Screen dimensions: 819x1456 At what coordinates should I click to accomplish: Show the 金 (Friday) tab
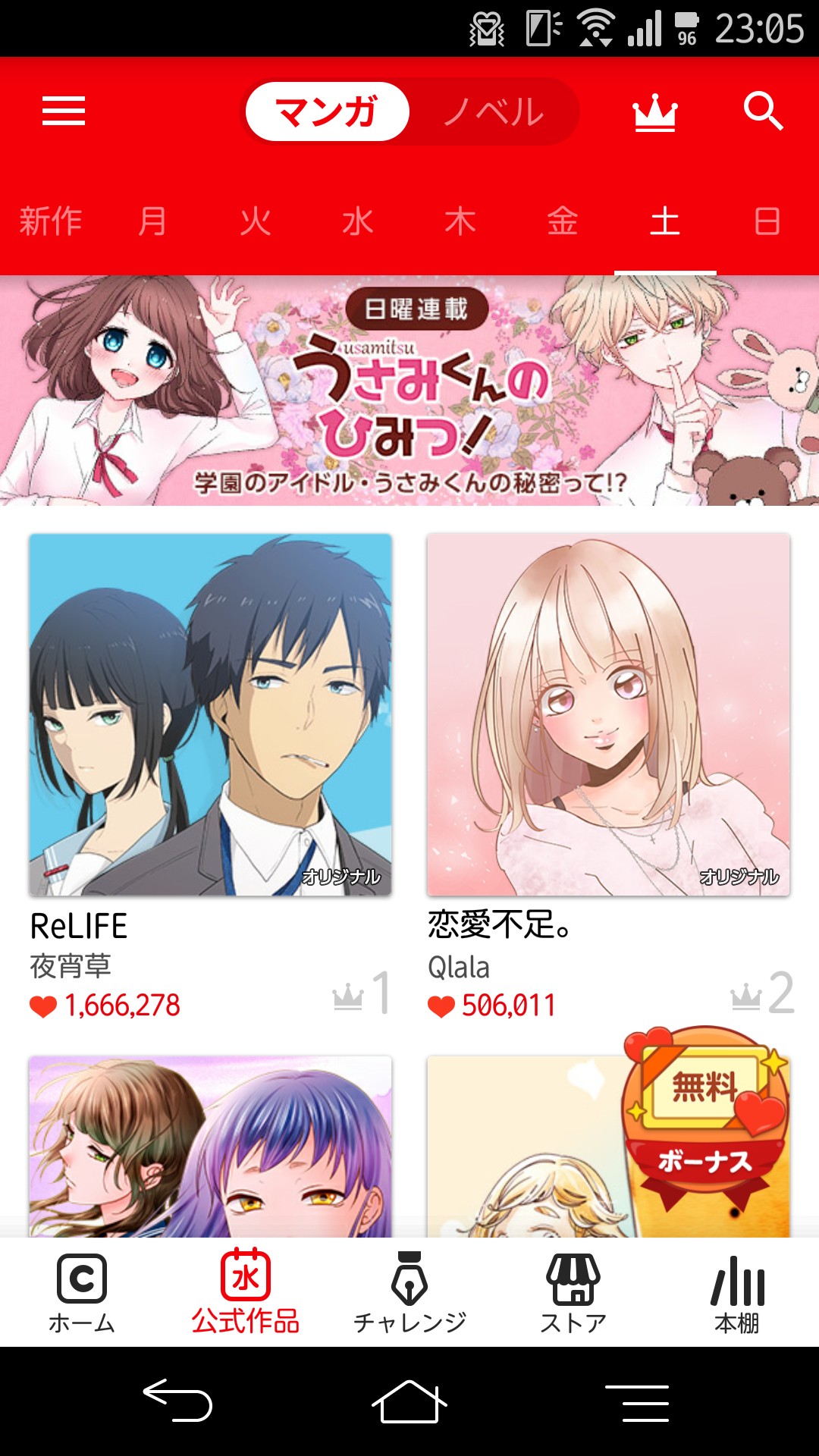pyautogui.click(x=563, y=221)
